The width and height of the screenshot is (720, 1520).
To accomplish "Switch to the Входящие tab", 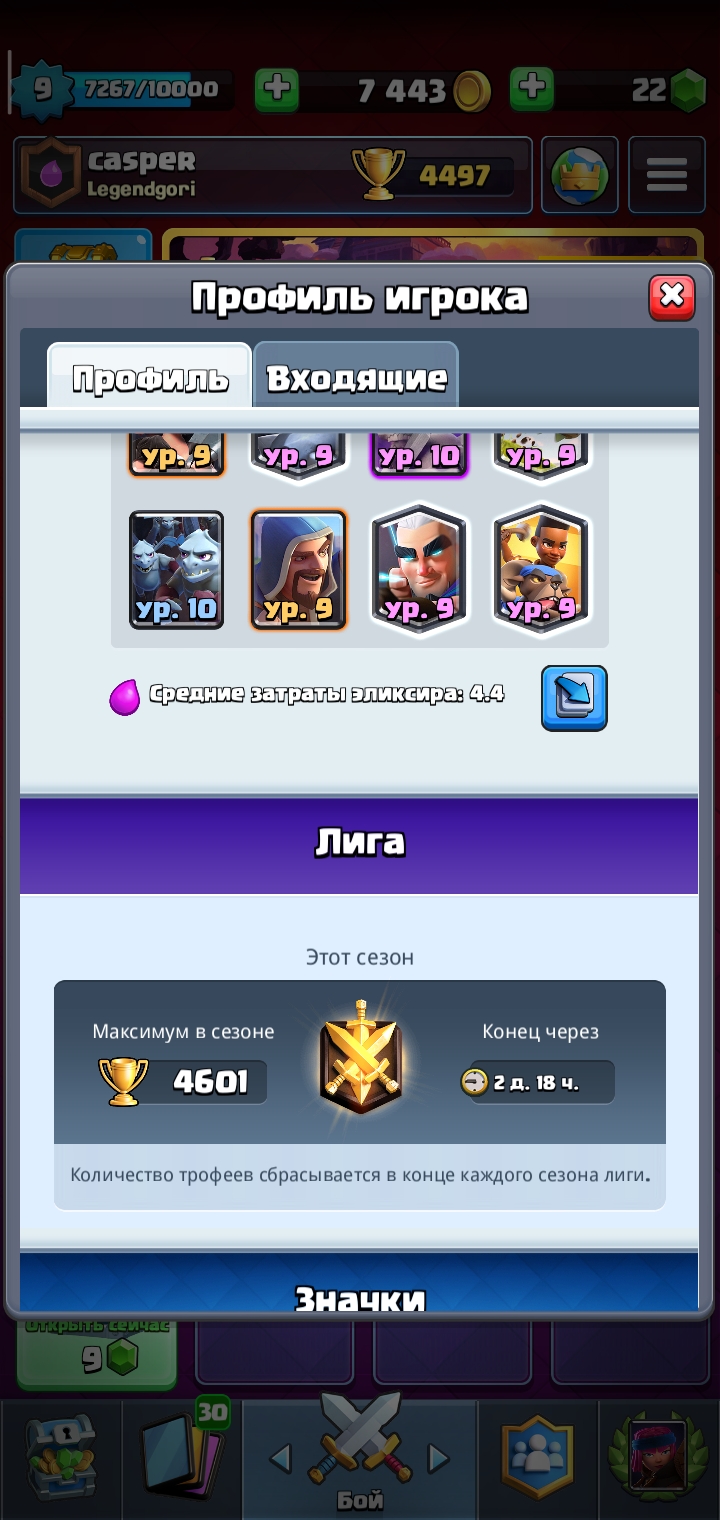I will [x=356, y=376].
